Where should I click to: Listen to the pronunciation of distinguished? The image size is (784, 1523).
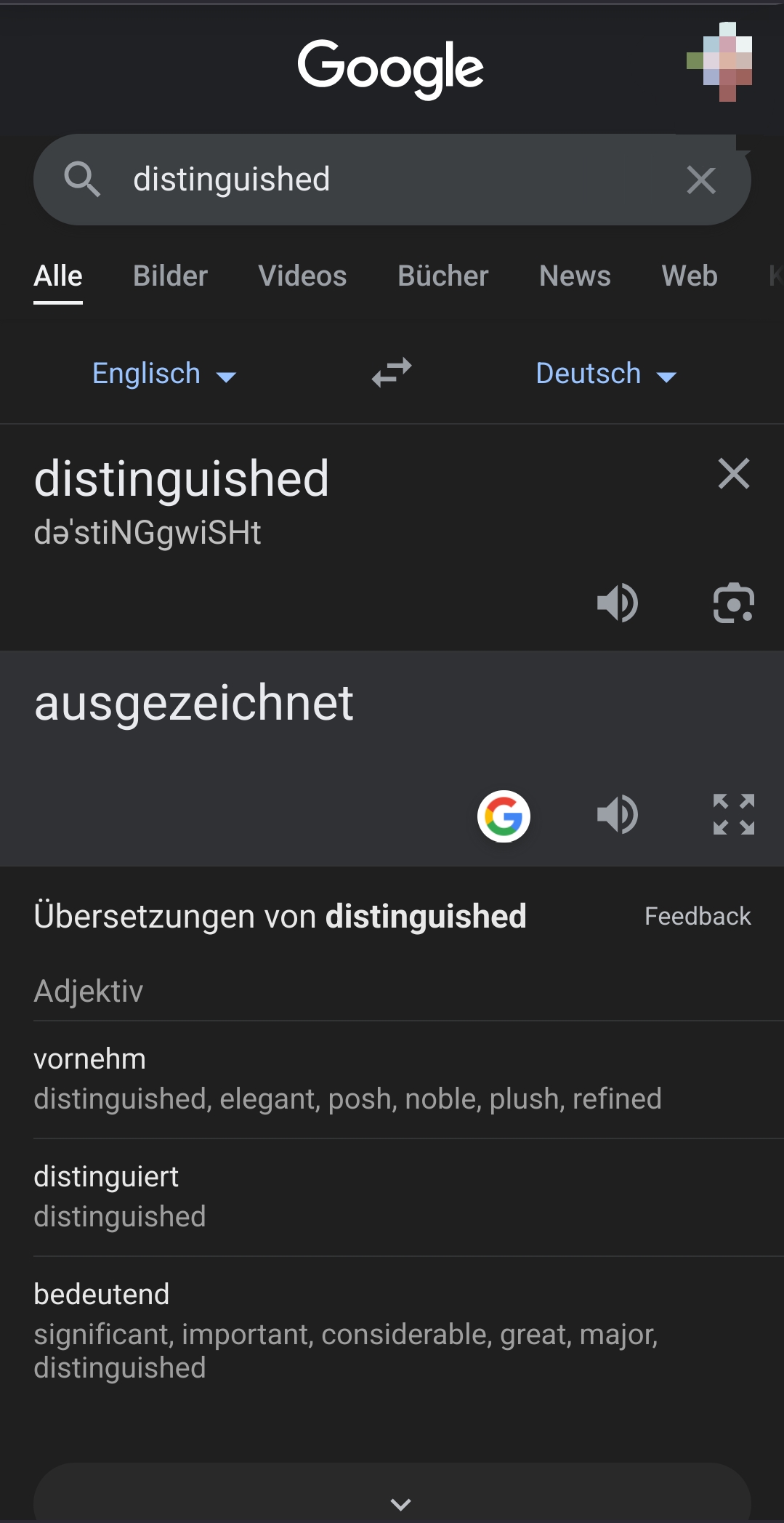pos(618,603)
